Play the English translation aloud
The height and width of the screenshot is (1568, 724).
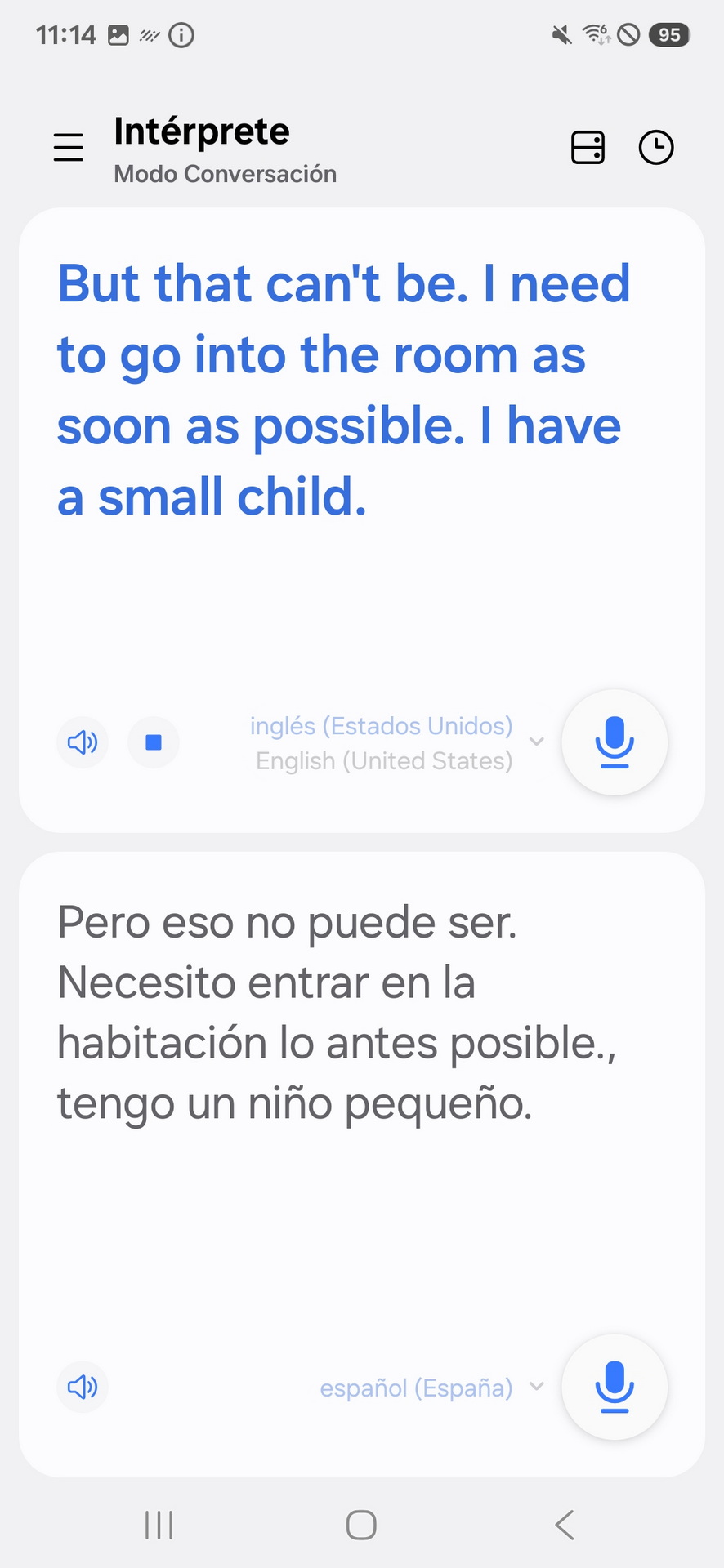(83, 742)
